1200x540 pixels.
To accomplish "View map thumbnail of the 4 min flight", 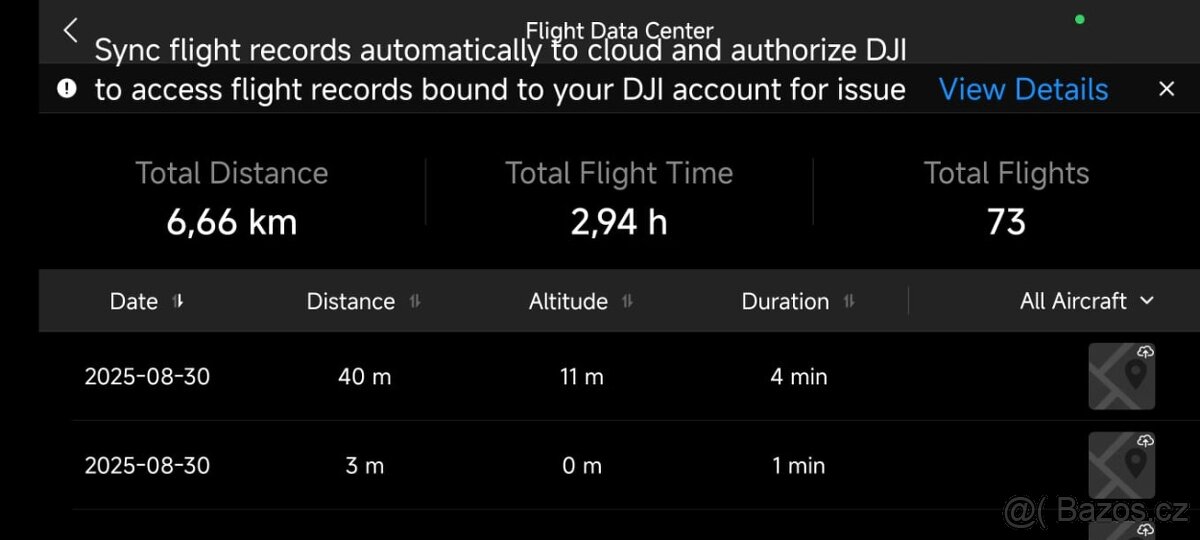I will pos(1121,377).
